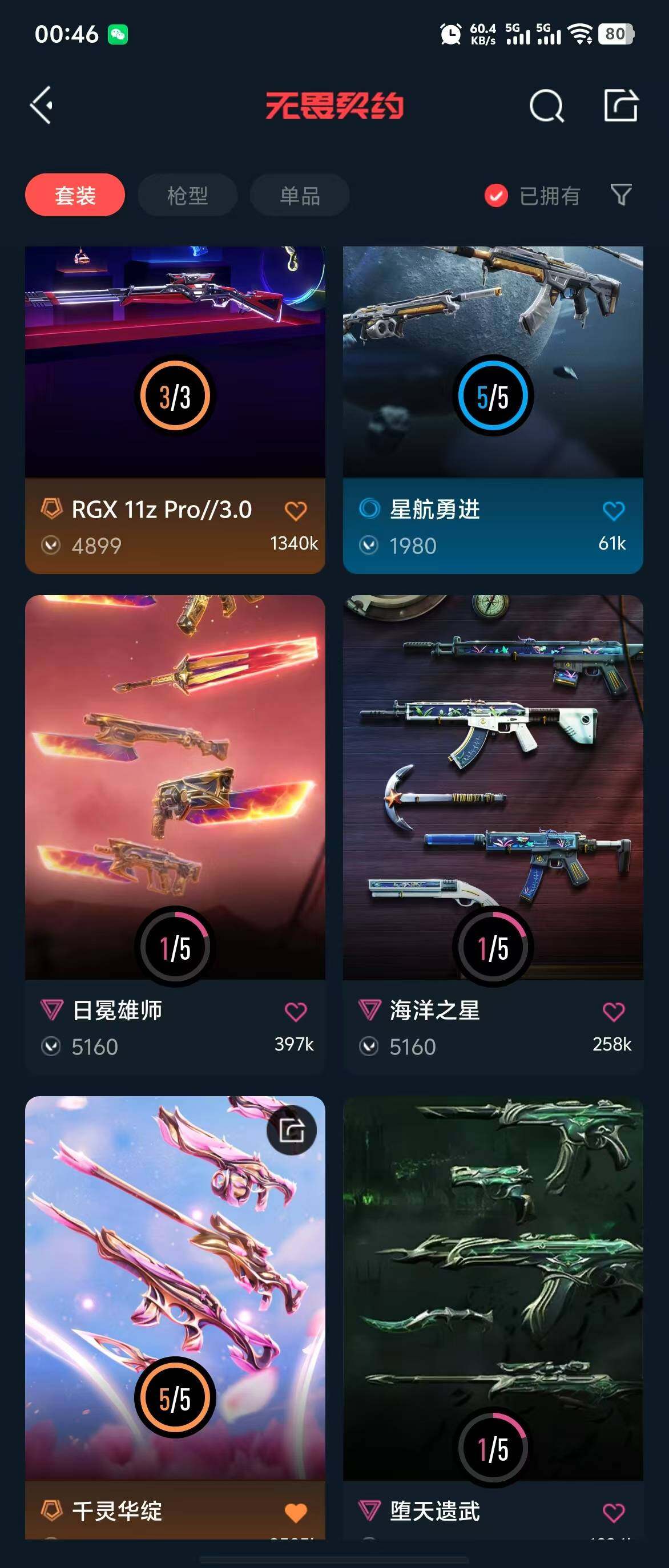Tap the share icon in the header
Screen dimensions: 669x1568
(620, 106)
